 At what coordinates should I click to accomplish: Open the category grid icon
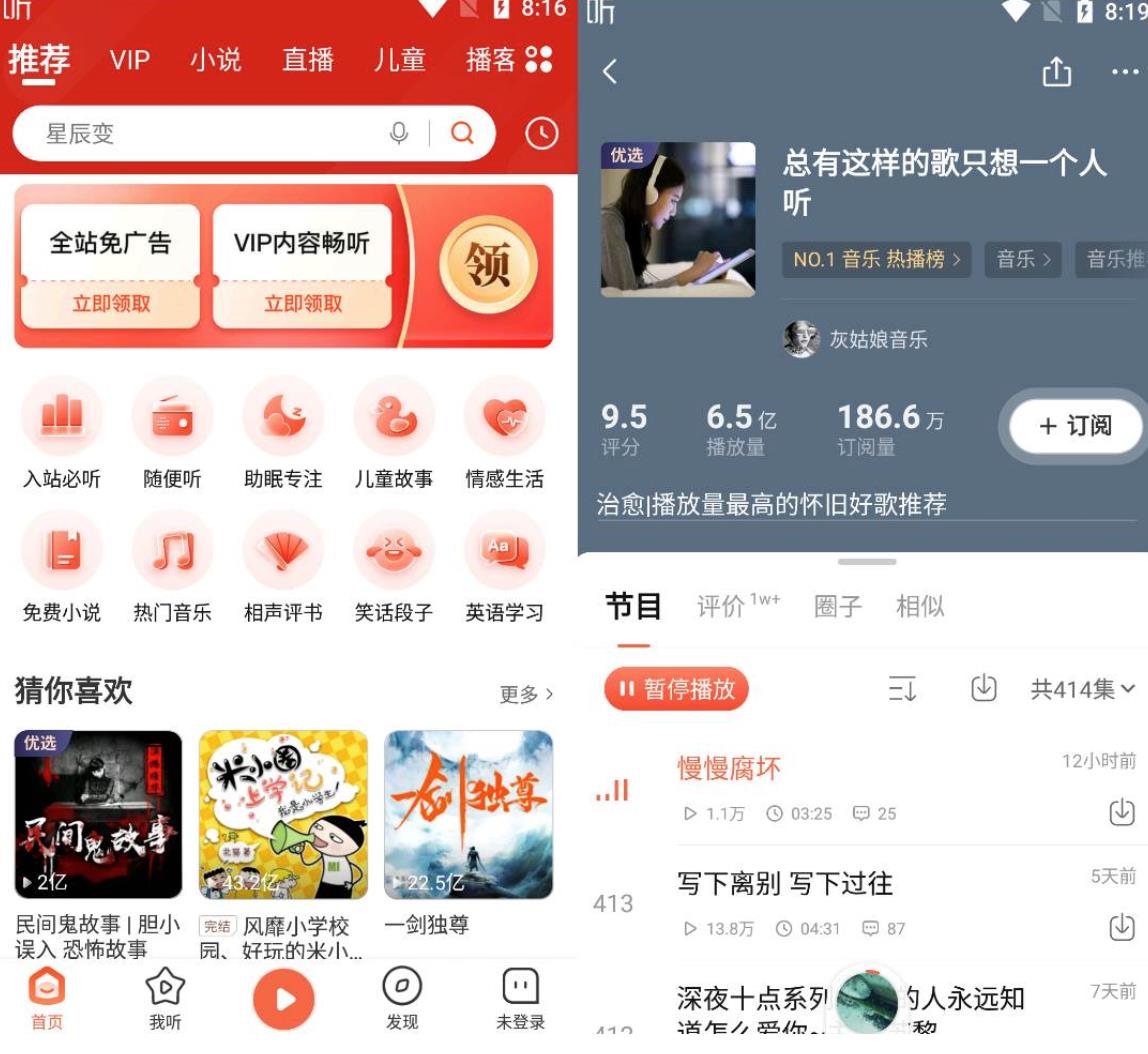tap(539, 60)
